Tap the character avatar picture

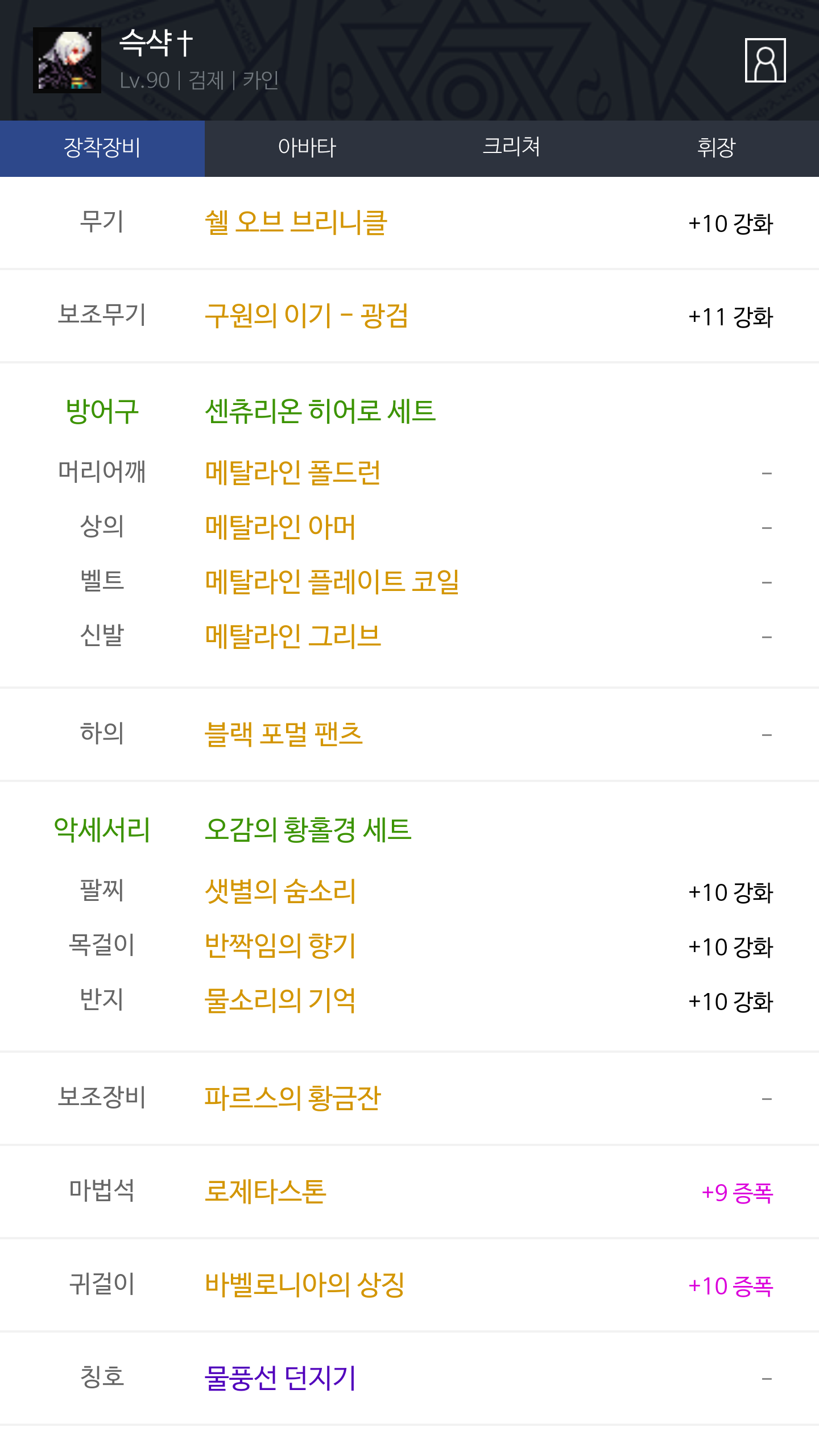coord(67,60)
